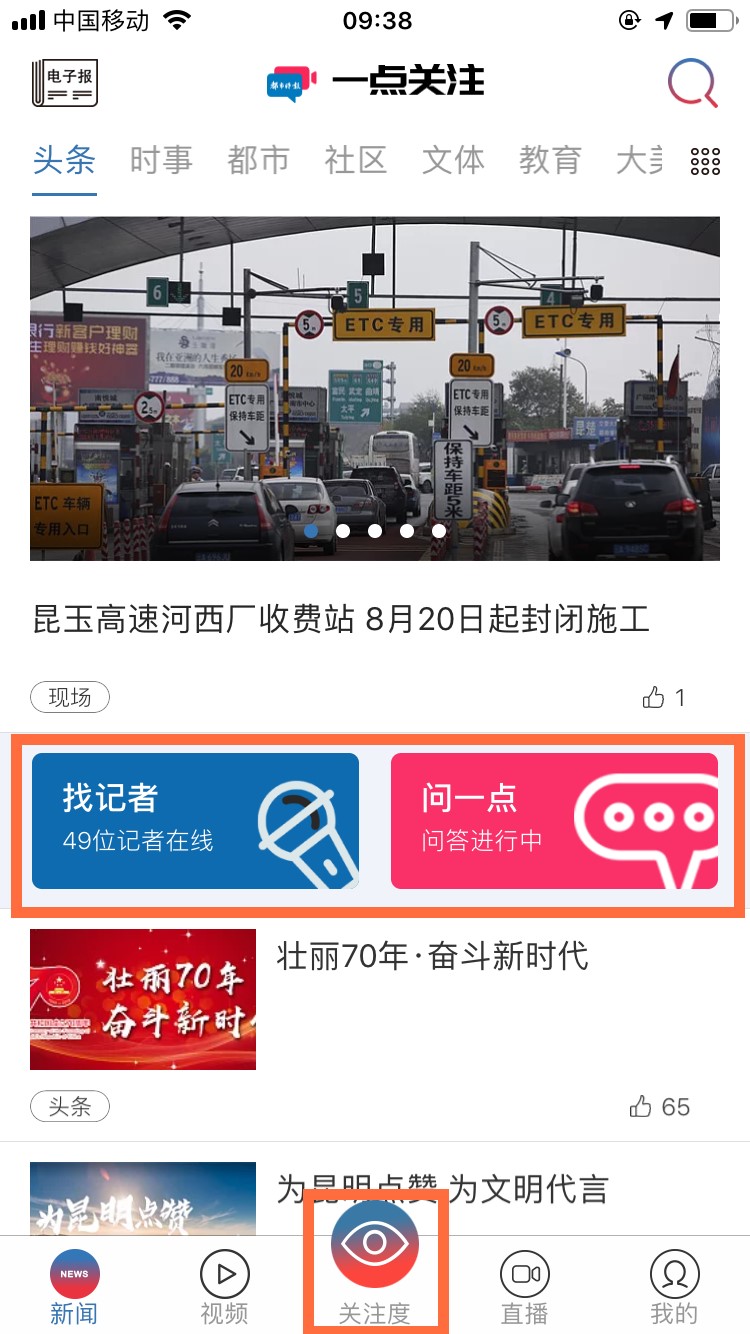This screenshot has height=1334, width=750.
Task: Switch to the 都市 tab
Action: point(258,160)
